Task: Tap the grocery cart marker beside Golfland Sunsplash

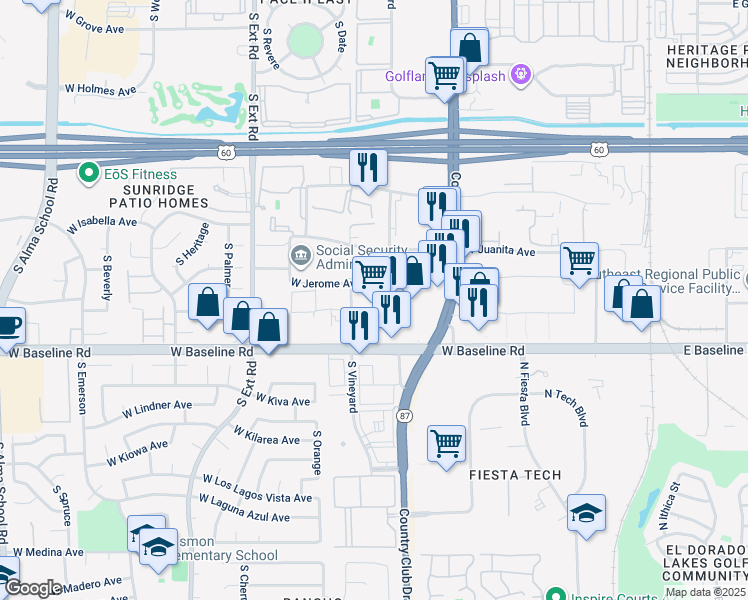Action: (x=444, y=75)
